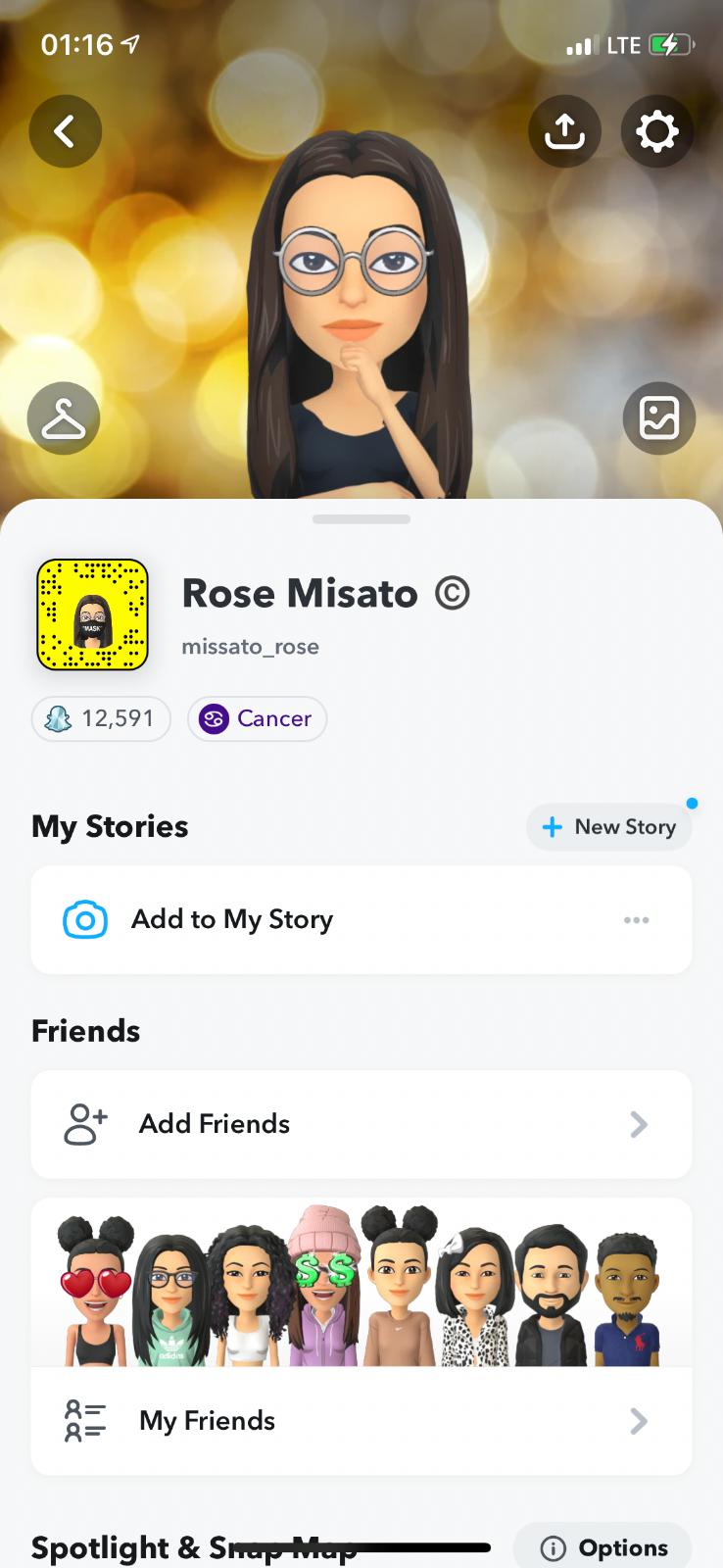
Task: Open Add Friends
Action: pos(361,1124)
